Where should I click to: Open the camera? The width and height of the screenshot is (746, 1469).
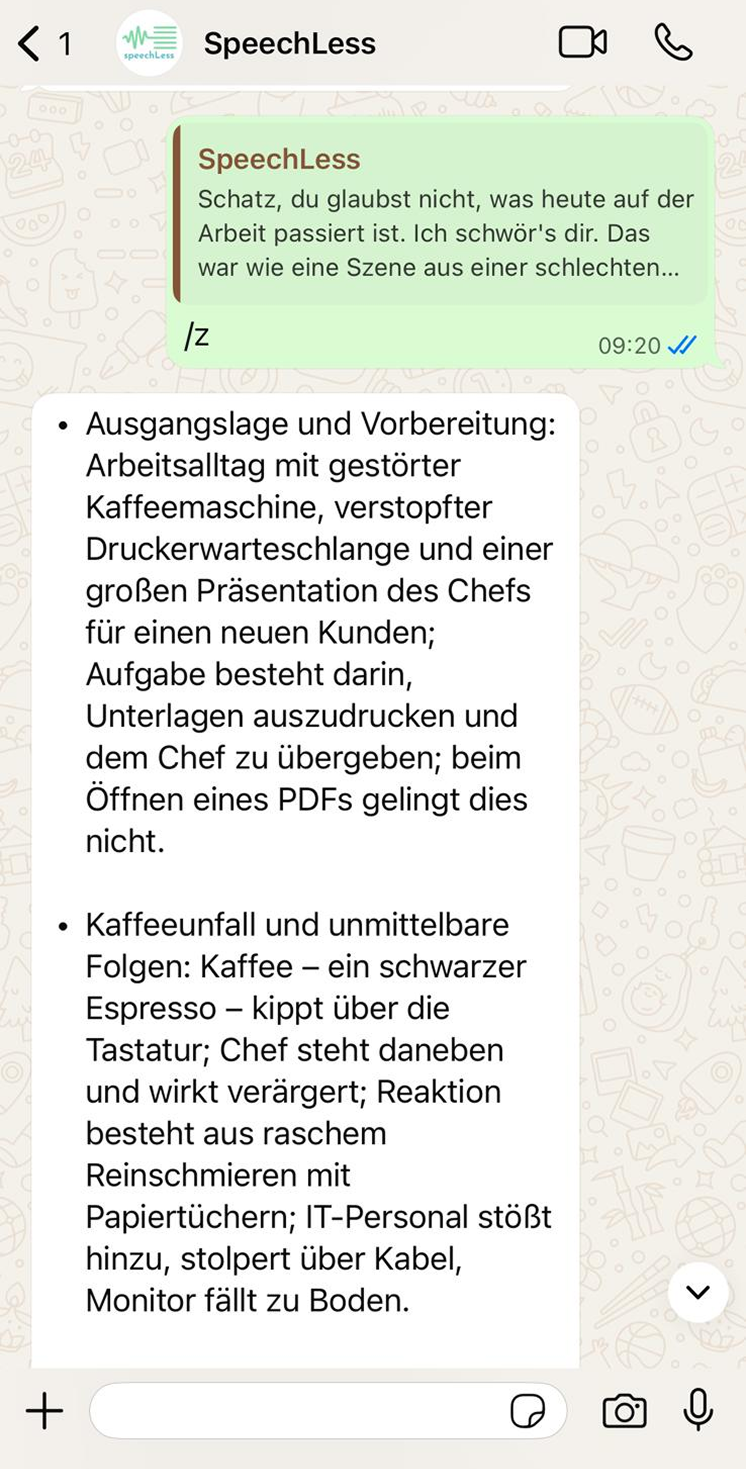tap(624, 1411)
